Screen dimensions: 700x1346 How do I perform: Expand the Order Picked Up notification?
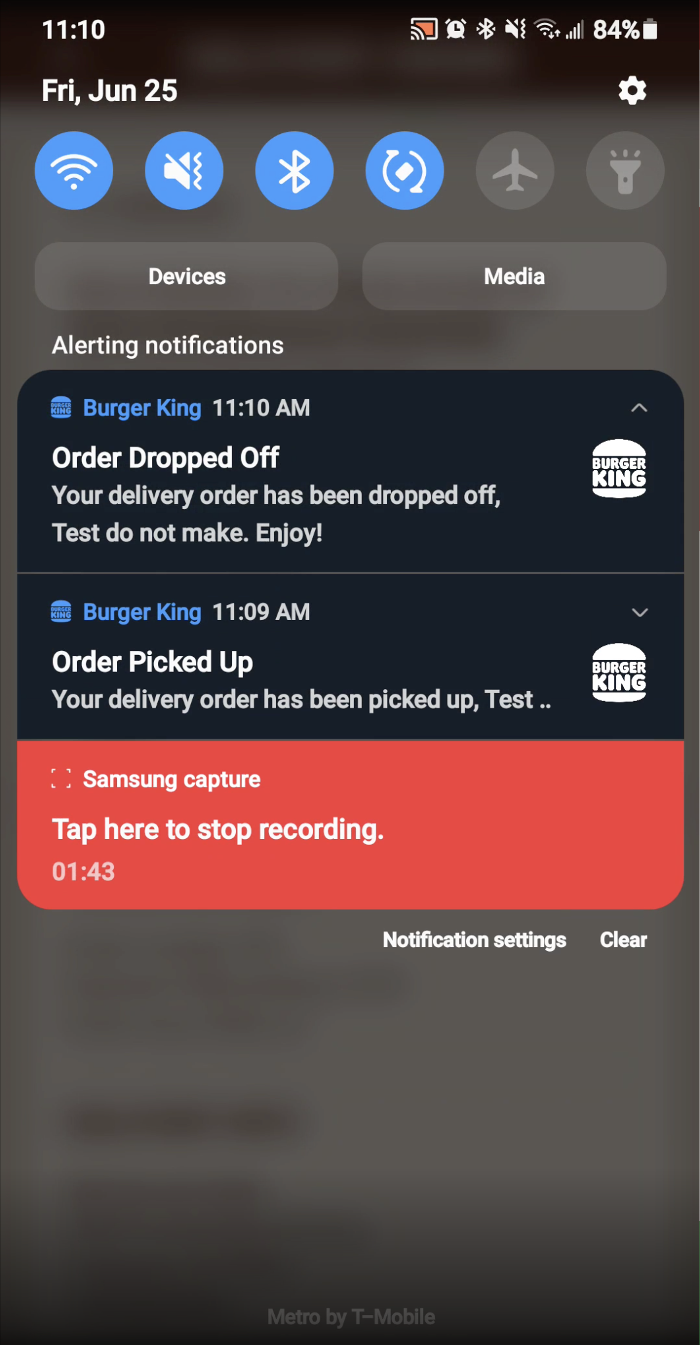pyautogui.click(x=640, y=612)
